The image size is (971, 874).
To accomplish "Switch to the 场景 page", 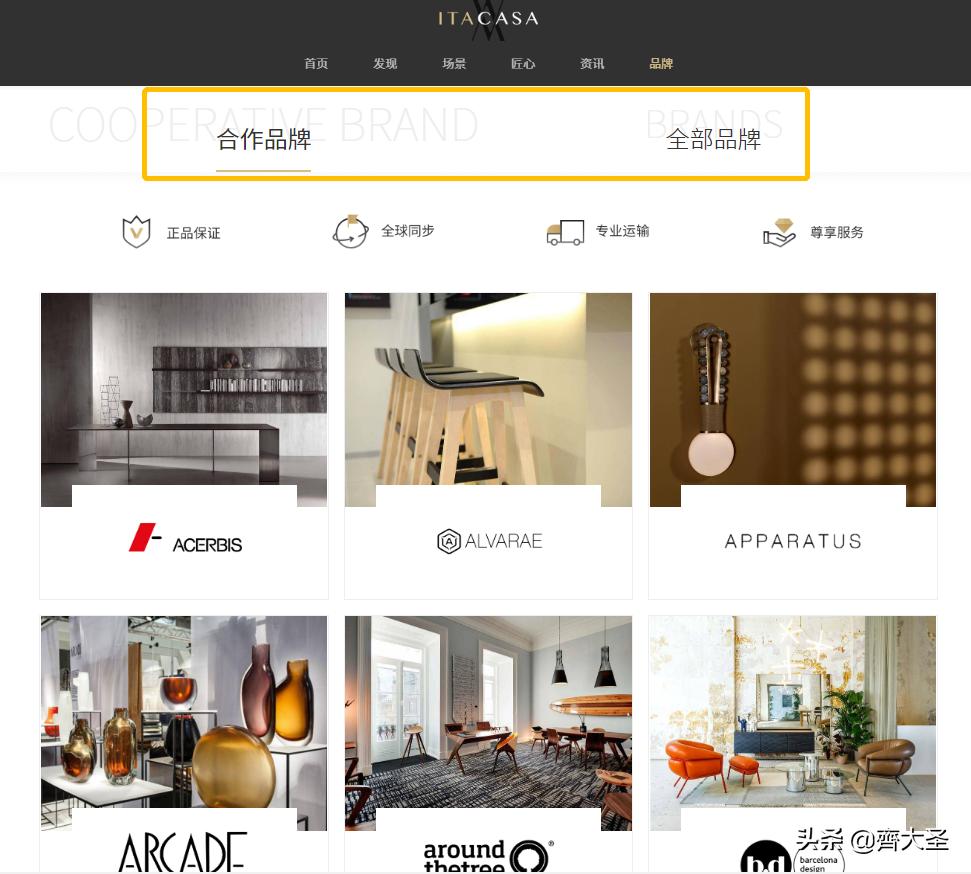I will (x=454, y=64).
